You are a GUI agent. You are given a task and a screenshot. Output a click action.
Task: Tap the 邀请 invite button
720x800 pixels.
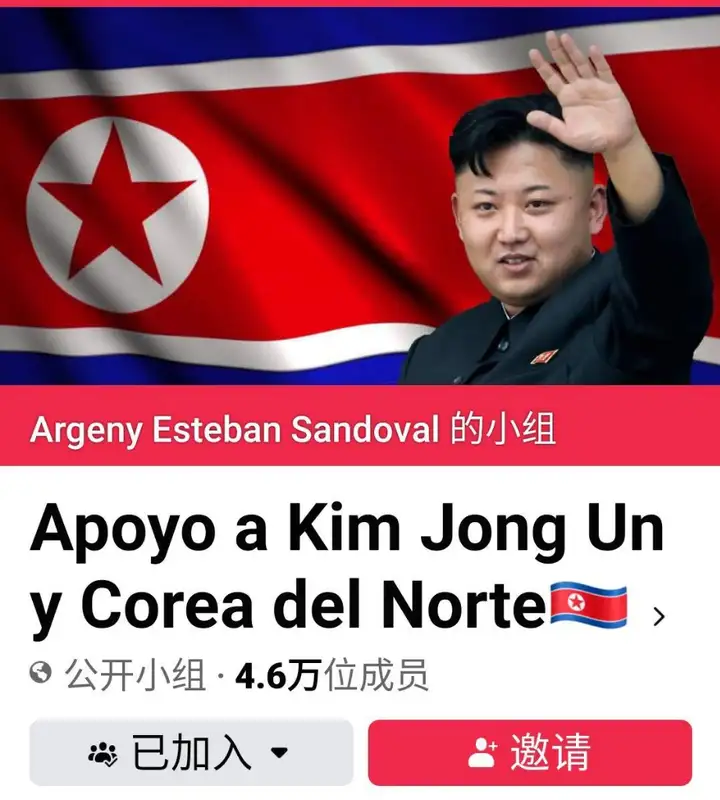530,752
